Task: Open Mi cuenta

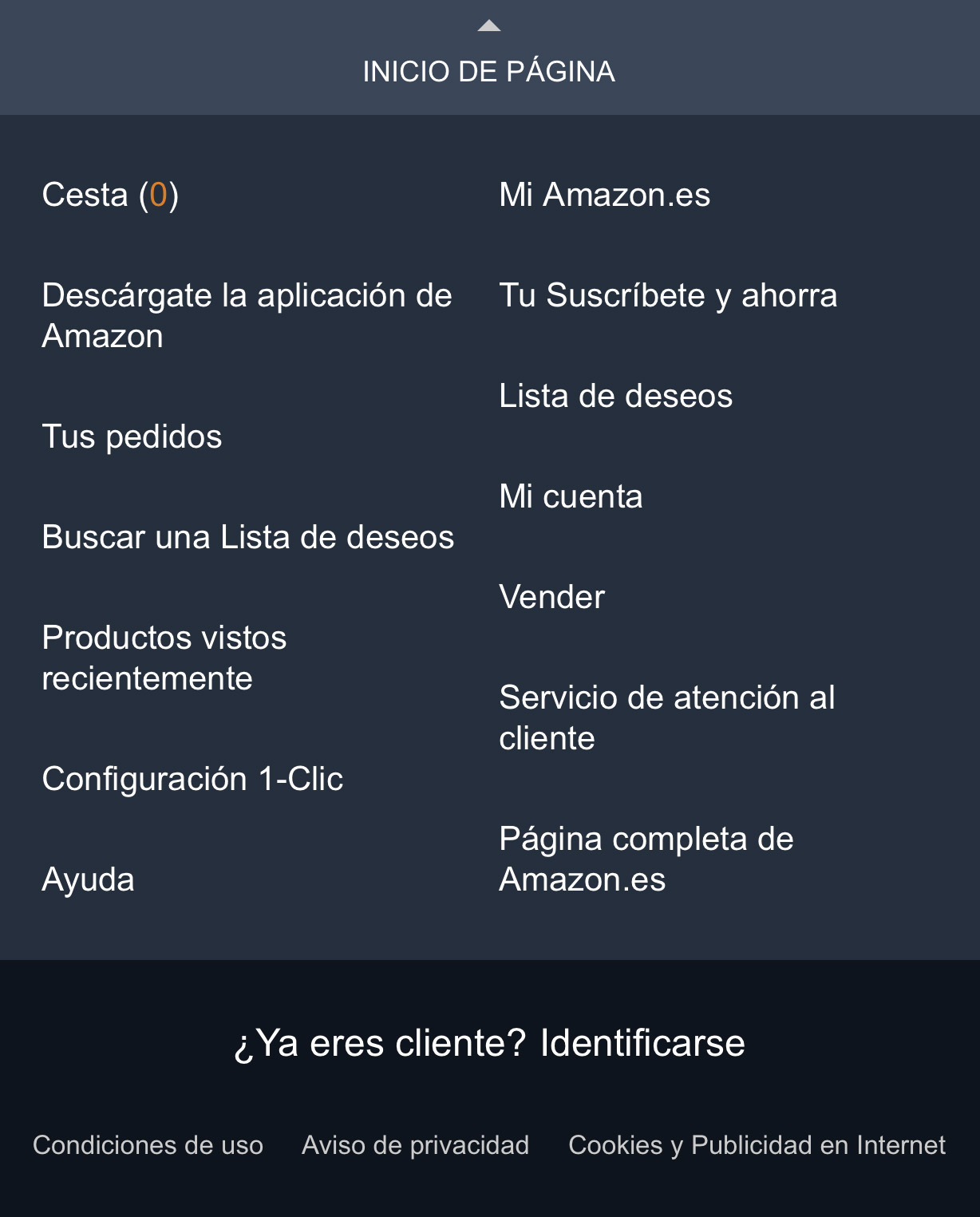Action: point(571,496)
